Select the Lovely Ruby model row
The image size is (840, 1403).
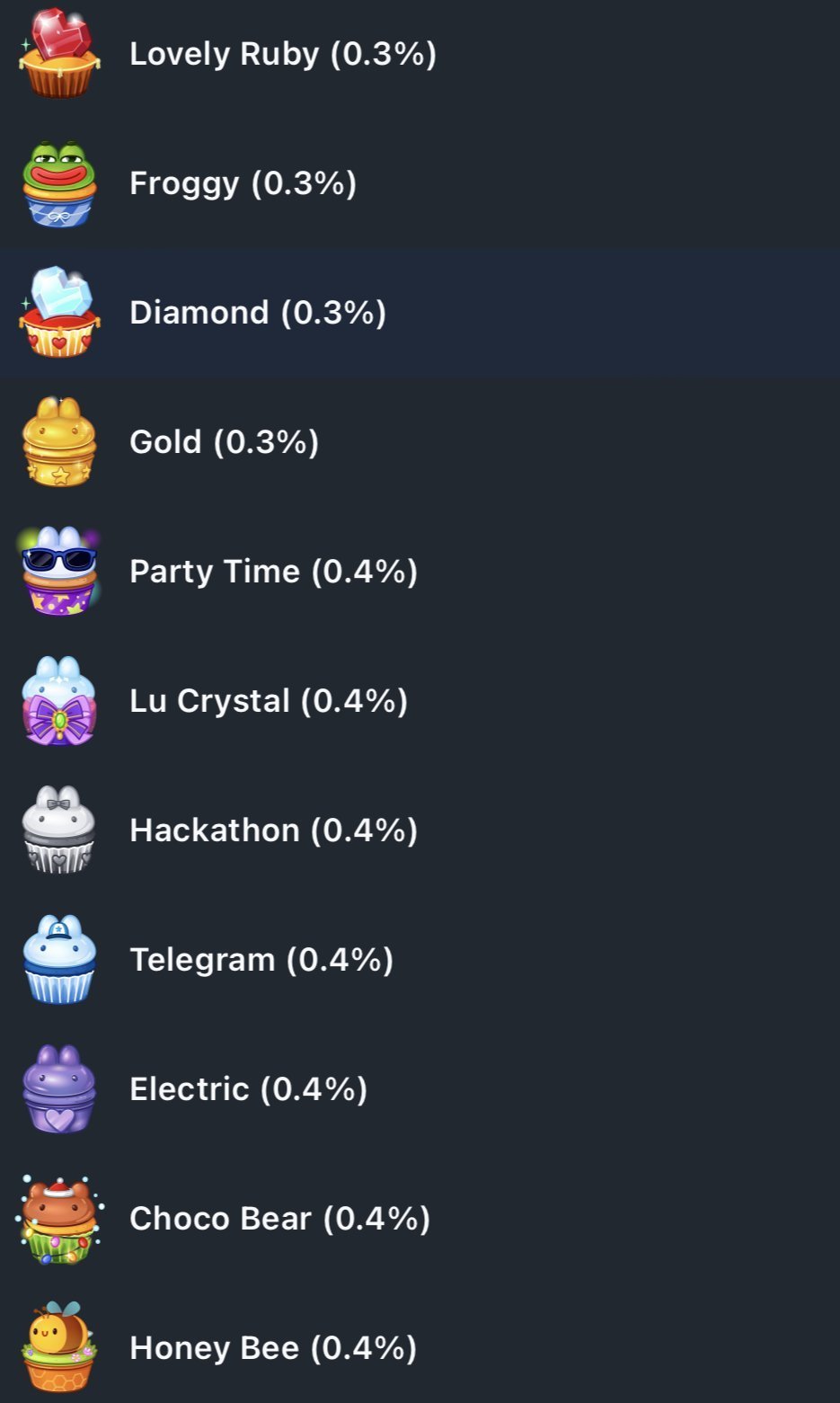tap(282, 54)
